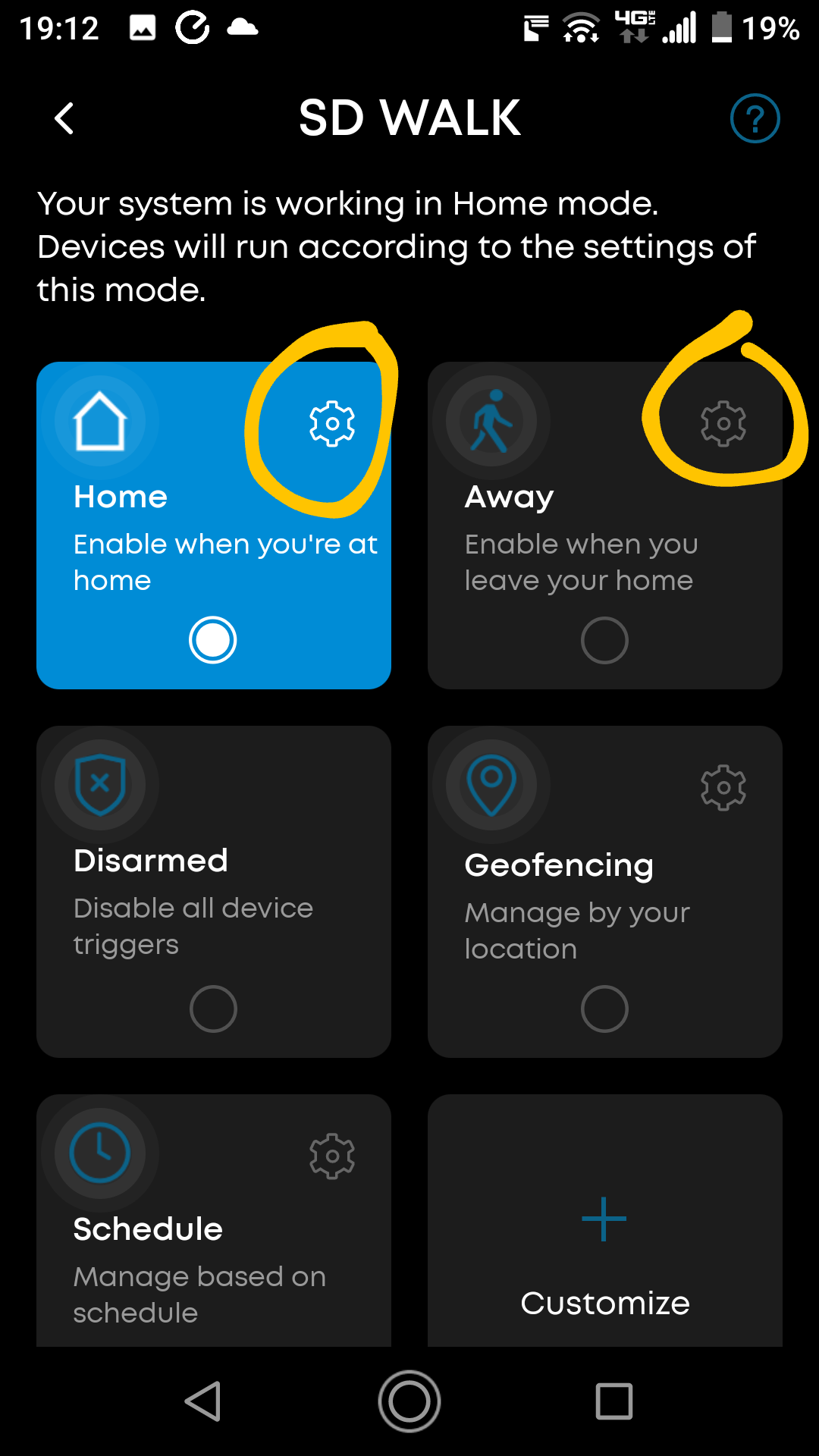Activate Geofencing mode radio button
Image resolution: width=819 pixels, height=1456 pixels.
[x=604, y=1009]
